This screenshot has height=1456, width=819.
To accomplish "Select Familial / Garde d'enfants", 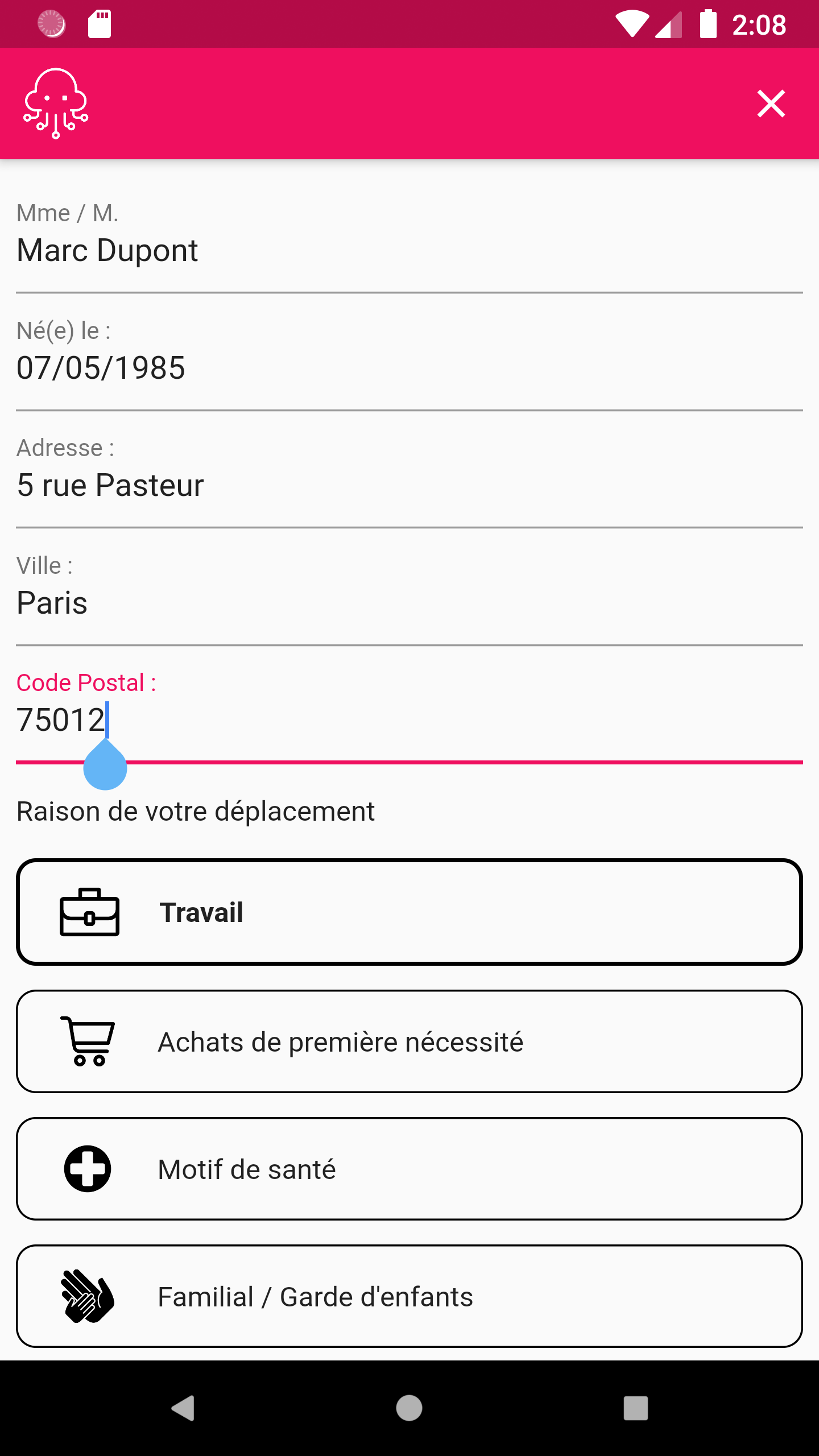I will [409, 1296].
